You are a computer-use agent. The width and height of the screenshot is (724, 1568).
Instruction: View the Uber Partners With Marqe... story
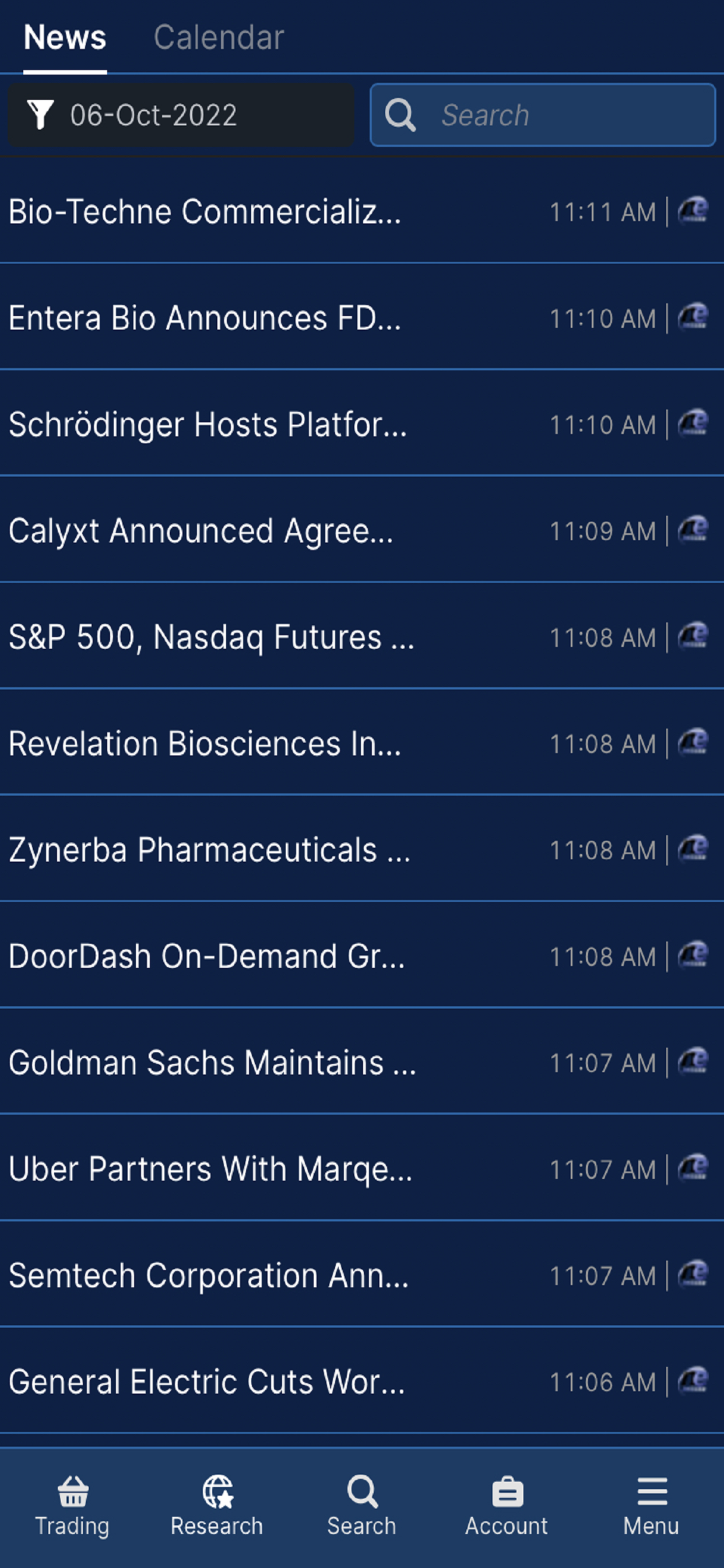pos(362,1168)
